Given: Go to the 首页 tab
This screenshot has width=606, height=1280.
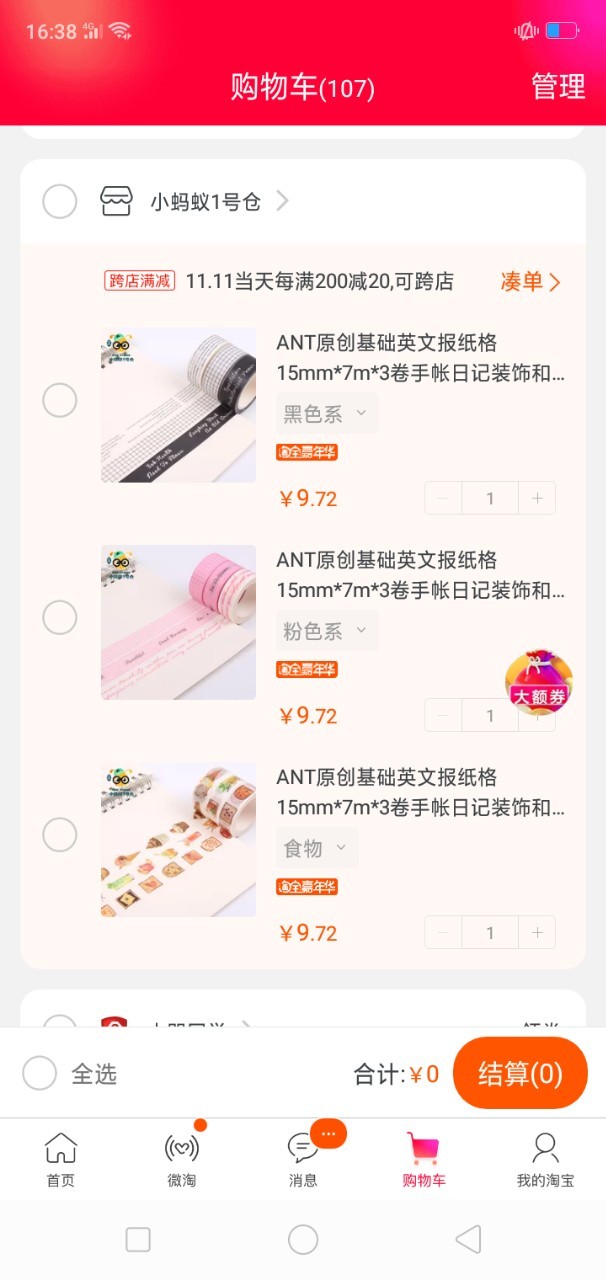Looking at the screenshot, I should tap(61, 1158).
